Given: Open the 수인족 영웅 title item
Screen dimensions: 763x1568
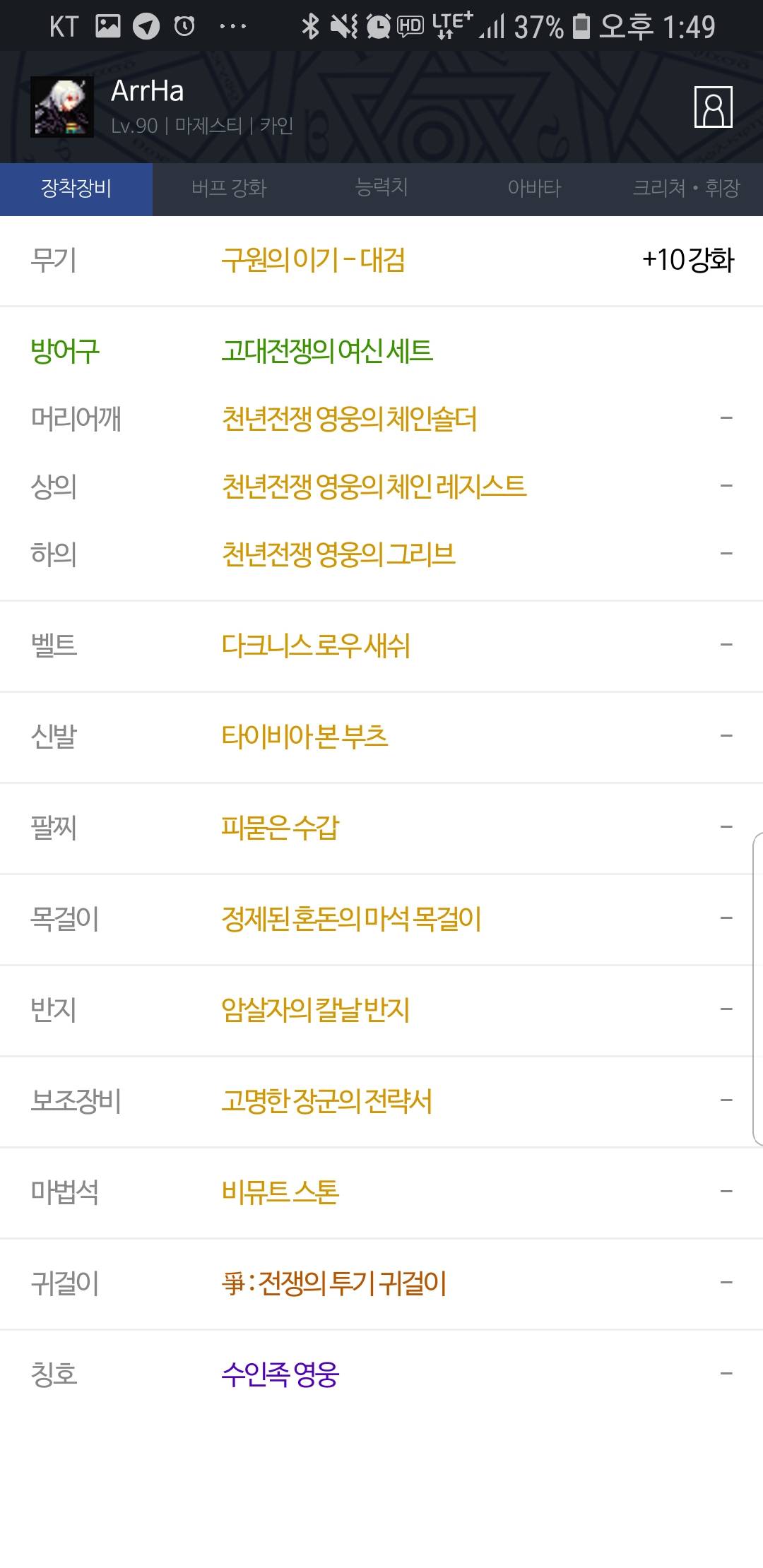Looking at the screenshot, I should pos(280,1374).
